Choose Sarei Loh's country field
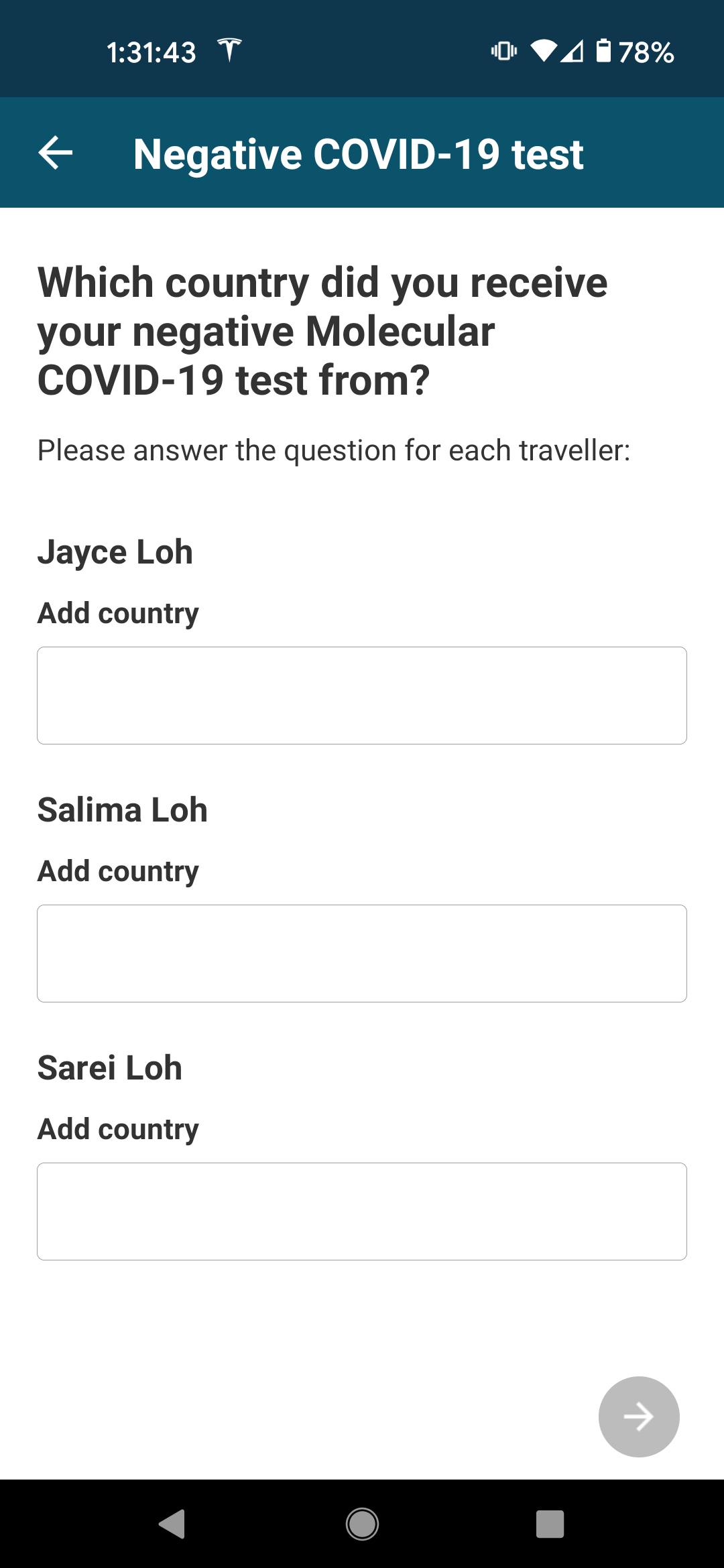Viewport: 724px width, 1568px height. [x=362, y=1212]
